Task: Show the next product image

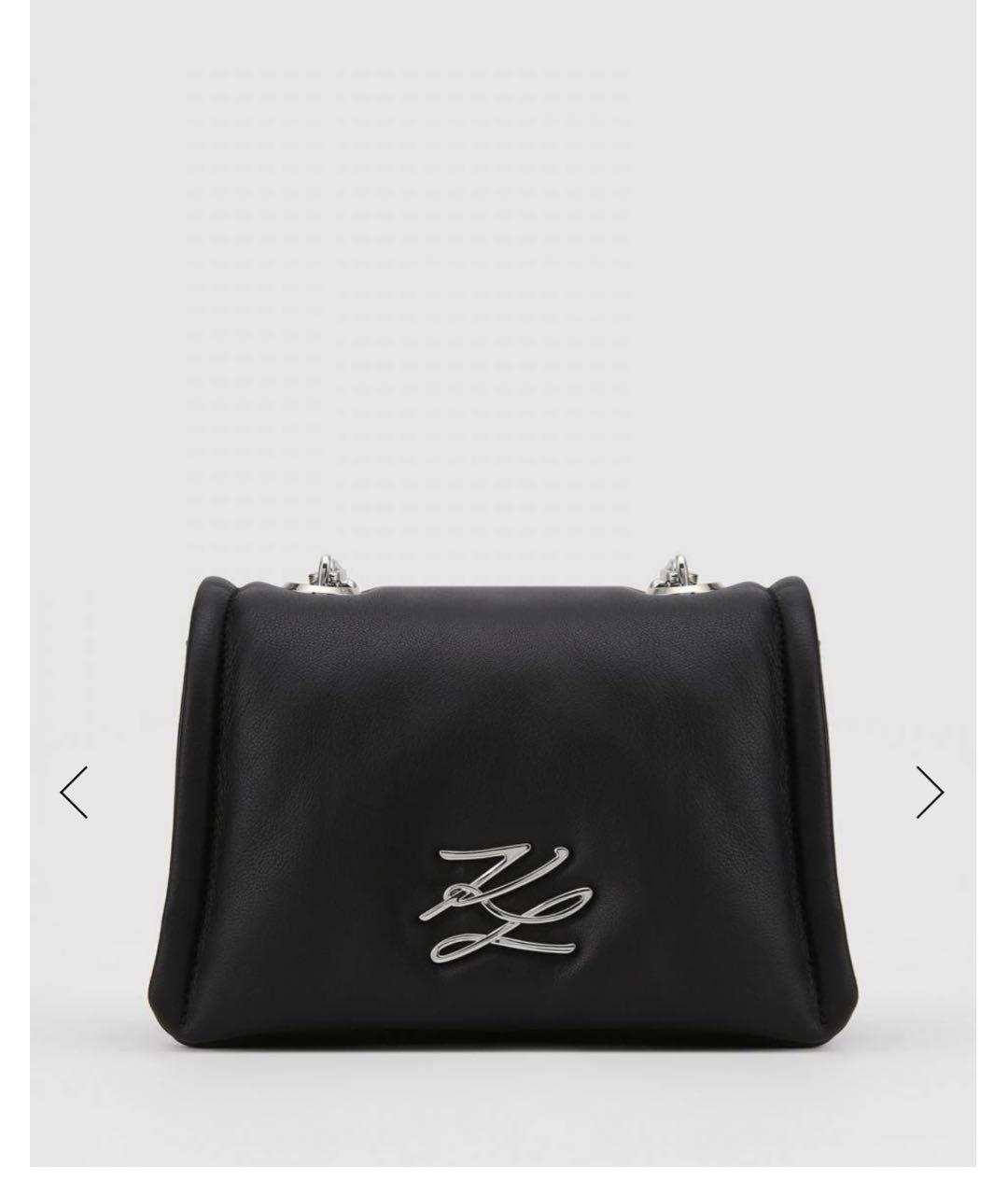Action: click(x=930, y=792)
